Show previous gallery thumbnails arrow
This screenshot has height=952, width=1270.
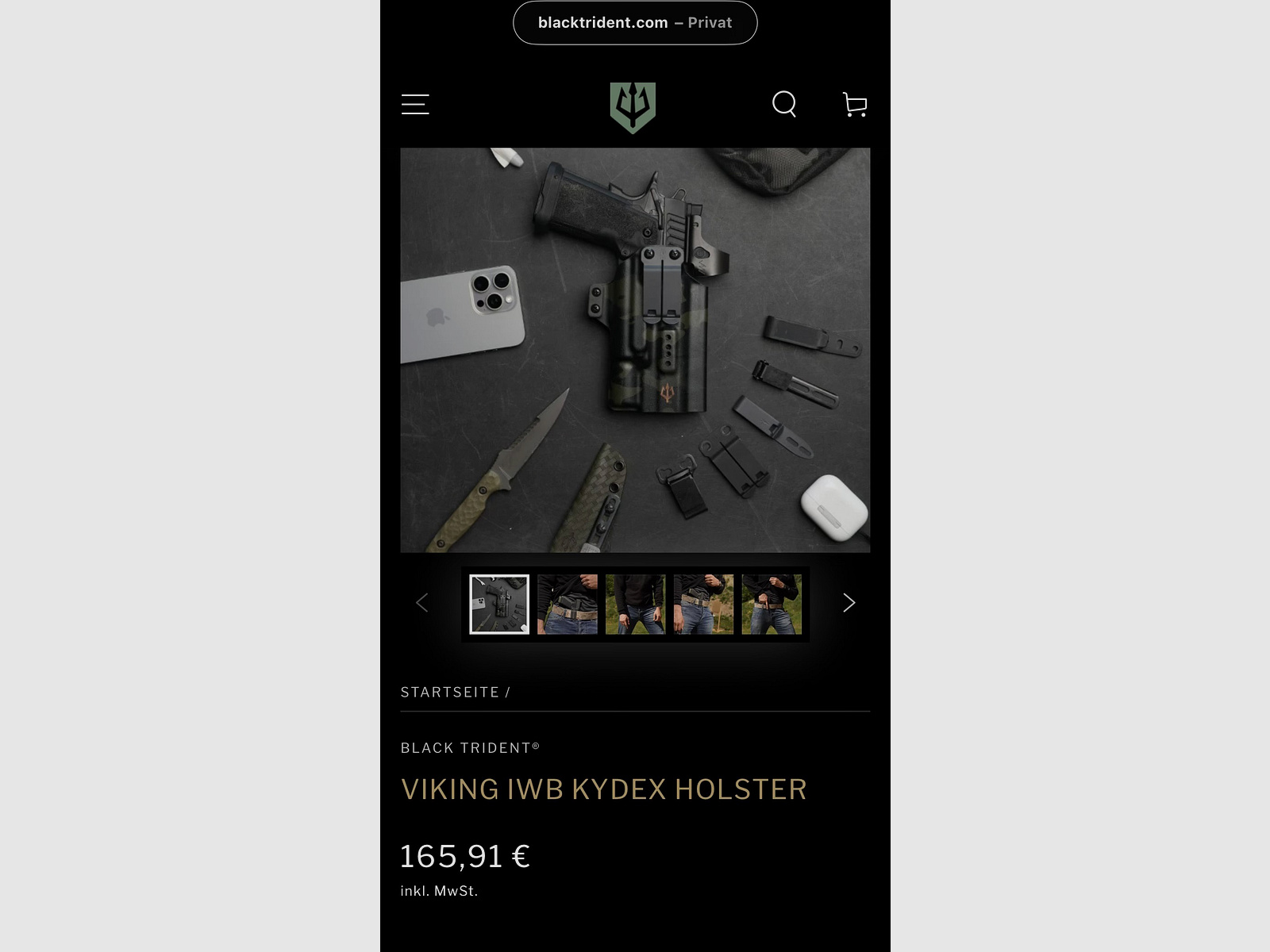(x=422, y=603)
